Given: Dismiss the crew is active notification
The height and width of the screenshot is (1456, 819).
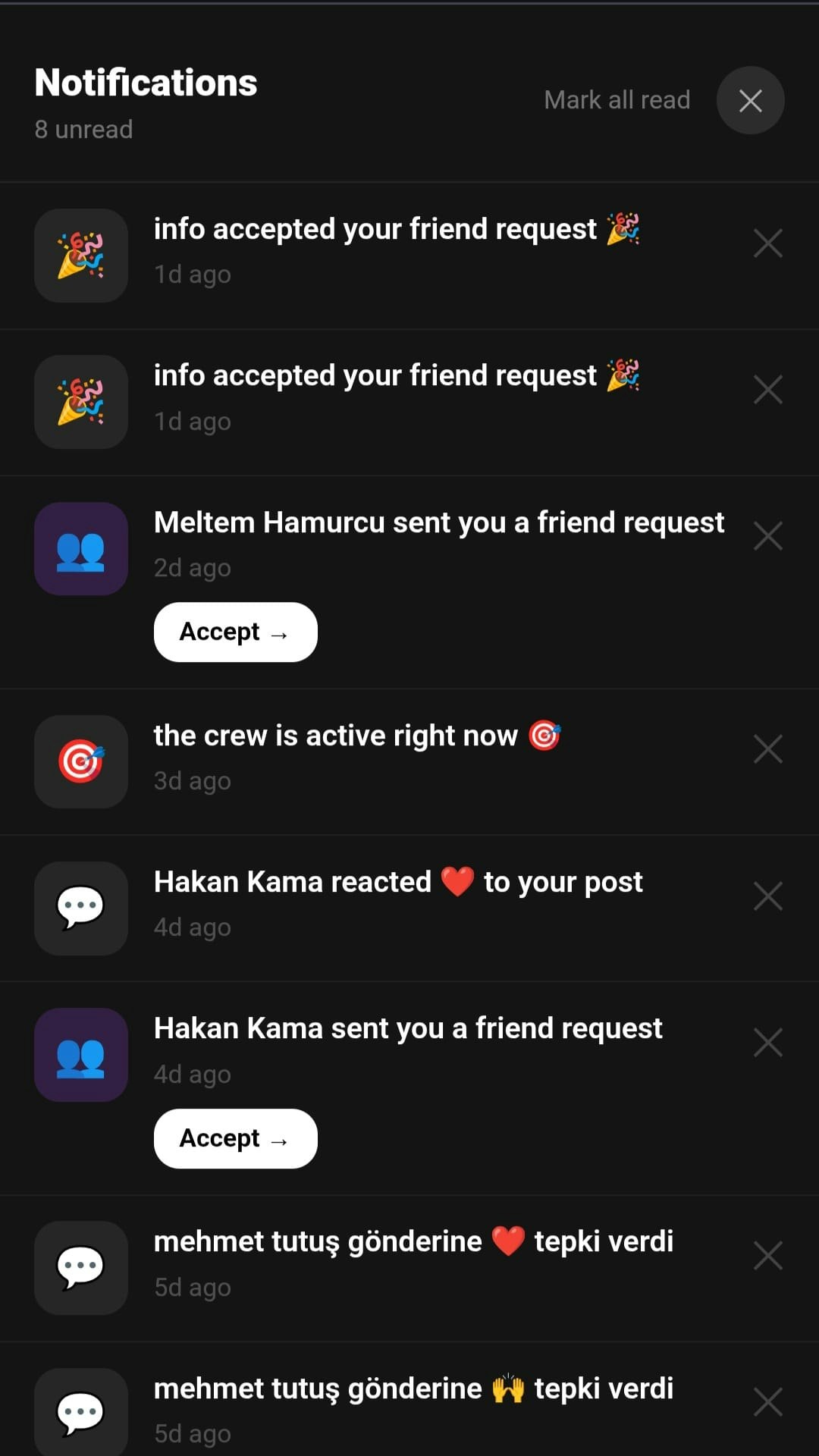Looking at the screenshot, I should (767, 749).
